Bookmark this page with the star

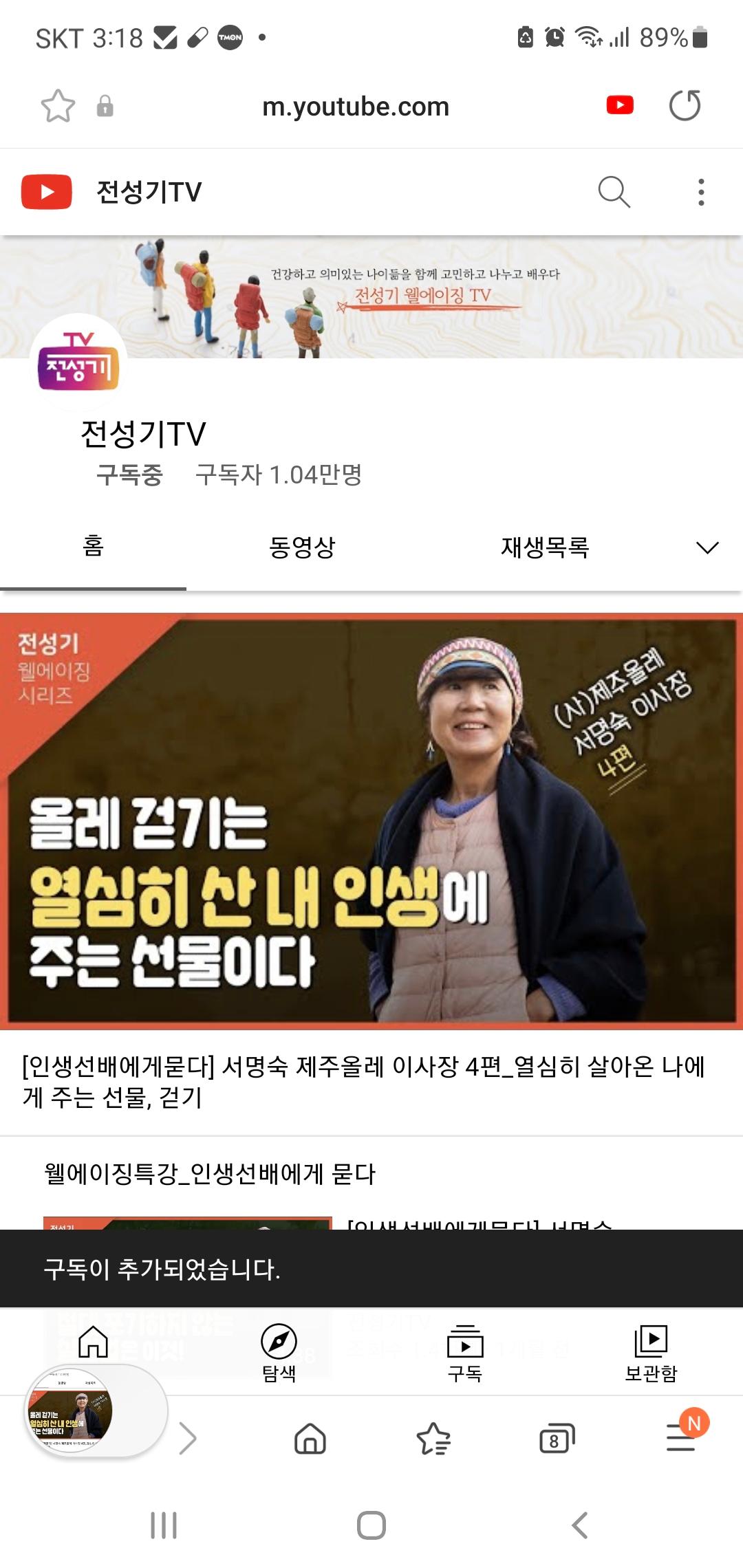(x=58, y=106)
